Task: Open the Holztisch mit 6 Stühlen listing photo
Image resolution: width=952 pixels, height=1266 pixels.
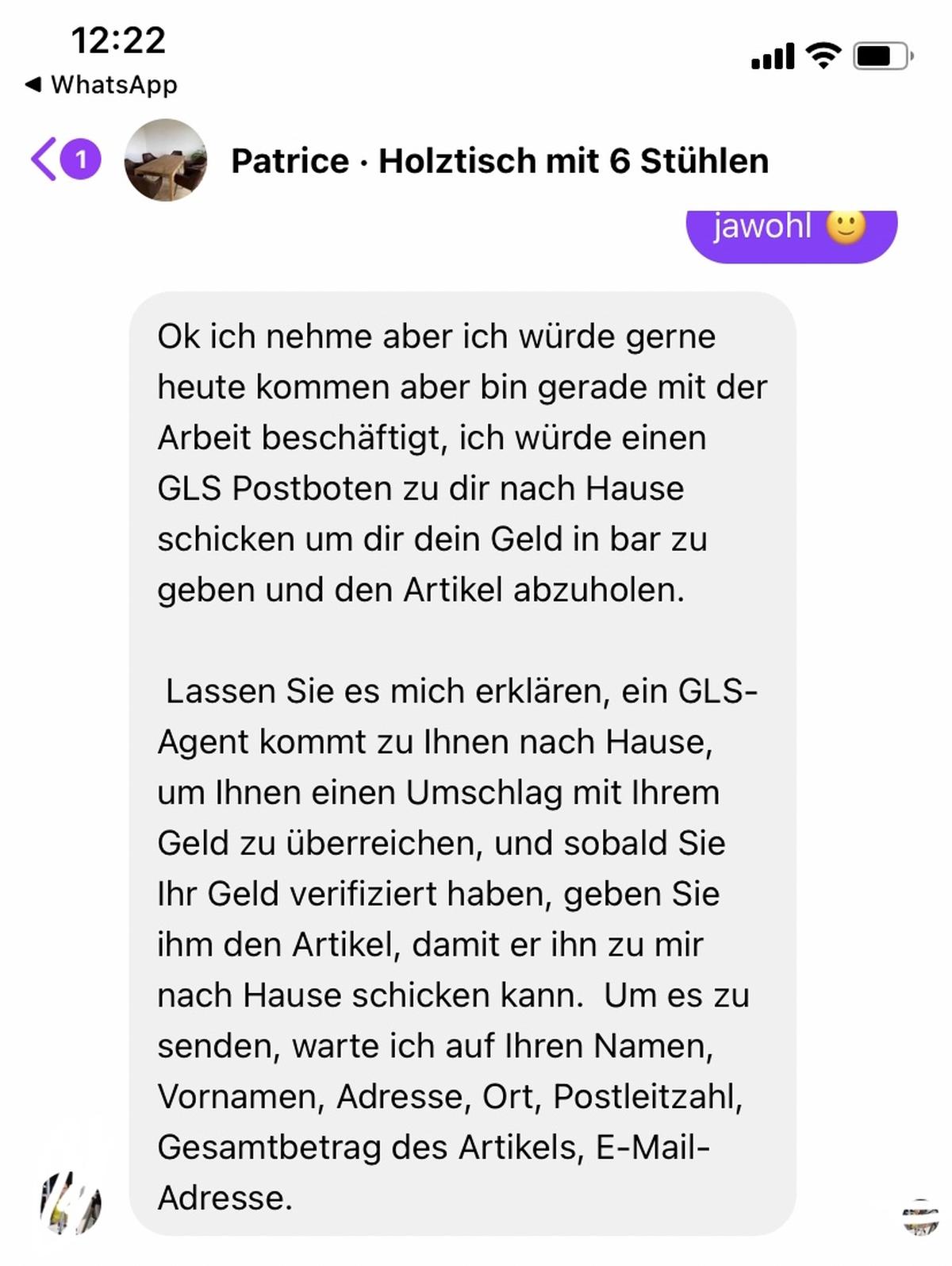Action: pos(166,160)
